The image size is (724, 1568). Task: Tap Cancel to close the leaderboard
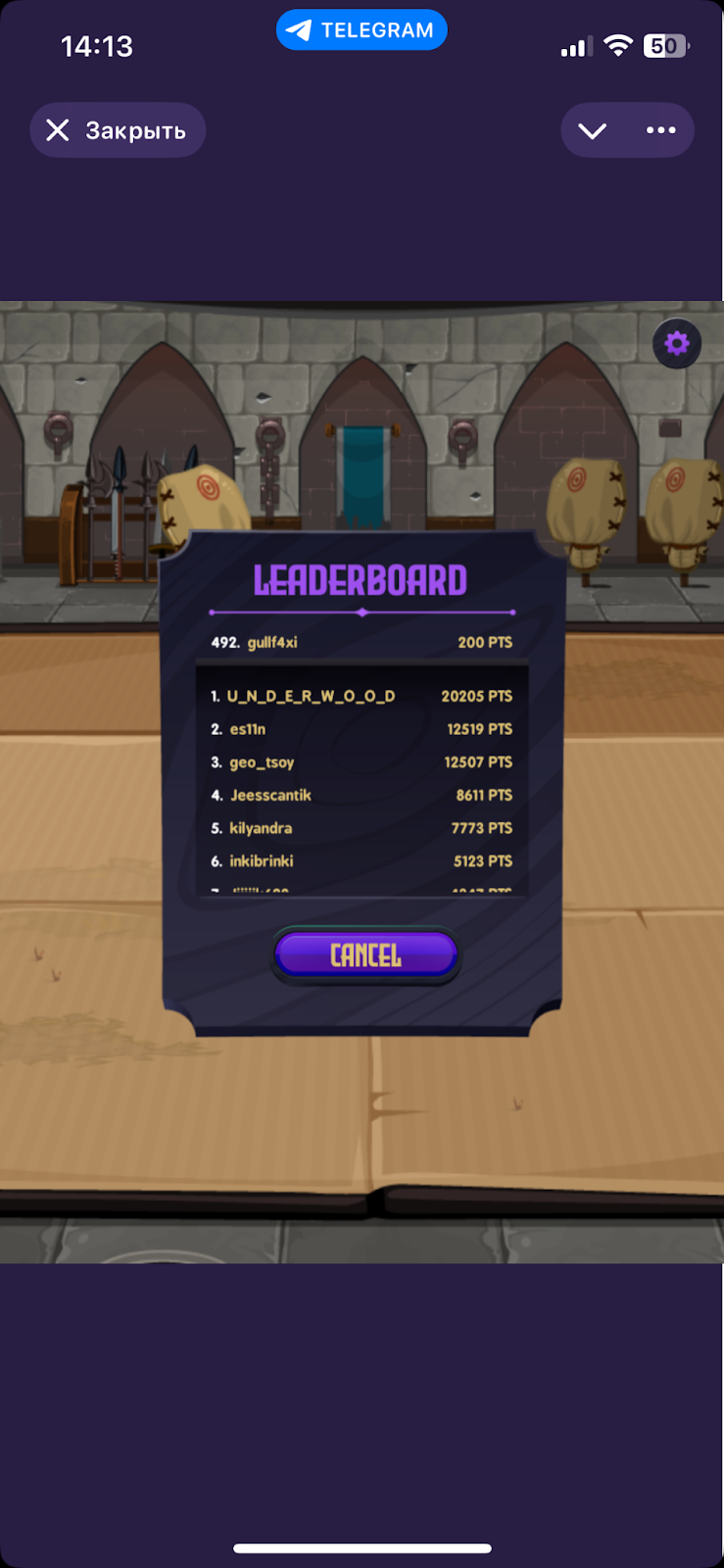(x=365, y=955)
